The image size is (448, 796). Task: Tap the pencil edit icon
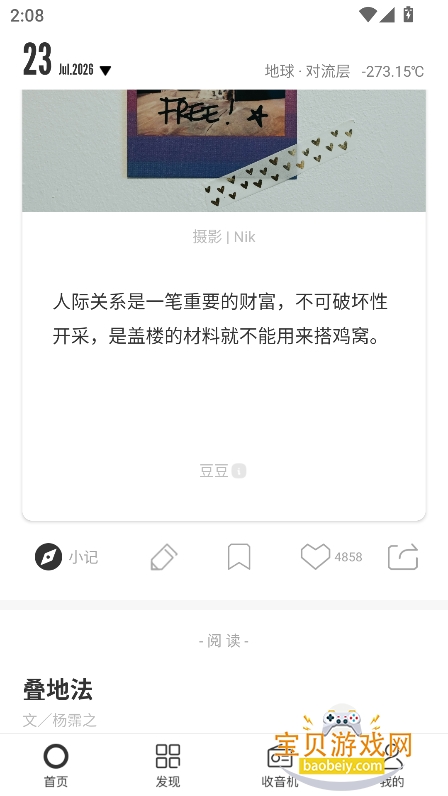tap(164, 557)
